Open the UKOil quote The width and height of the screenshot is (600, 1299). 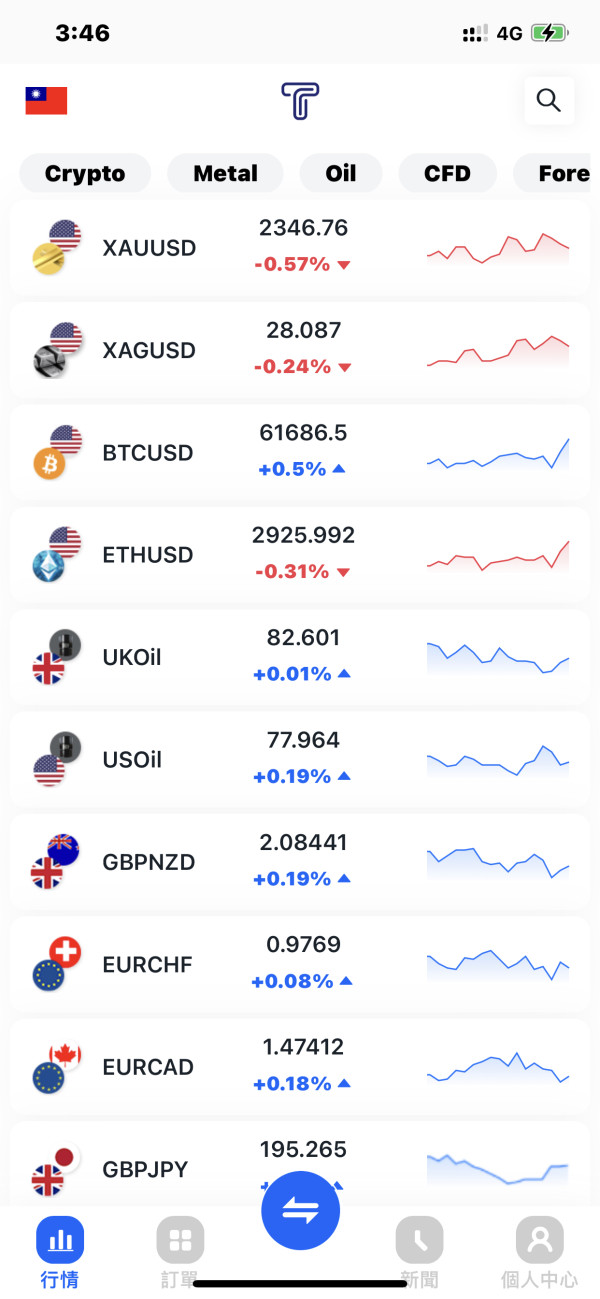(300, 657)
